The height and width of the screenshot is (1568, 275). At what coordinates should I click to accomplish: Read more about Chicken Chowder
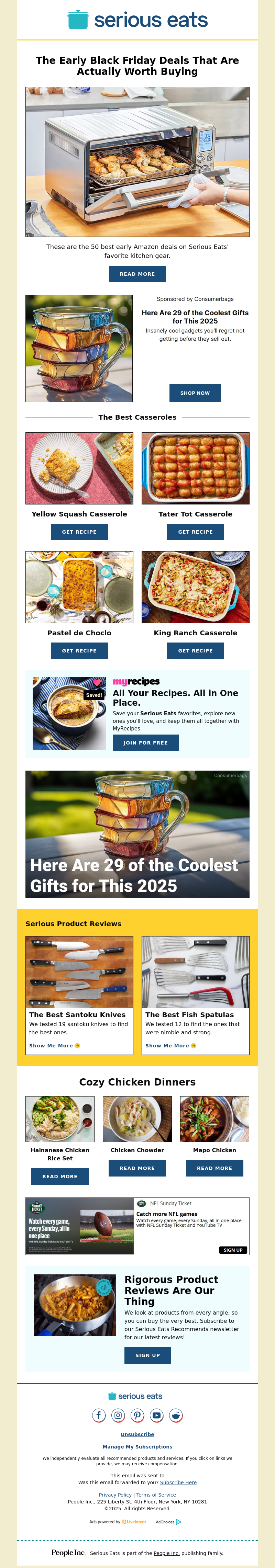tap(137, 1168)
